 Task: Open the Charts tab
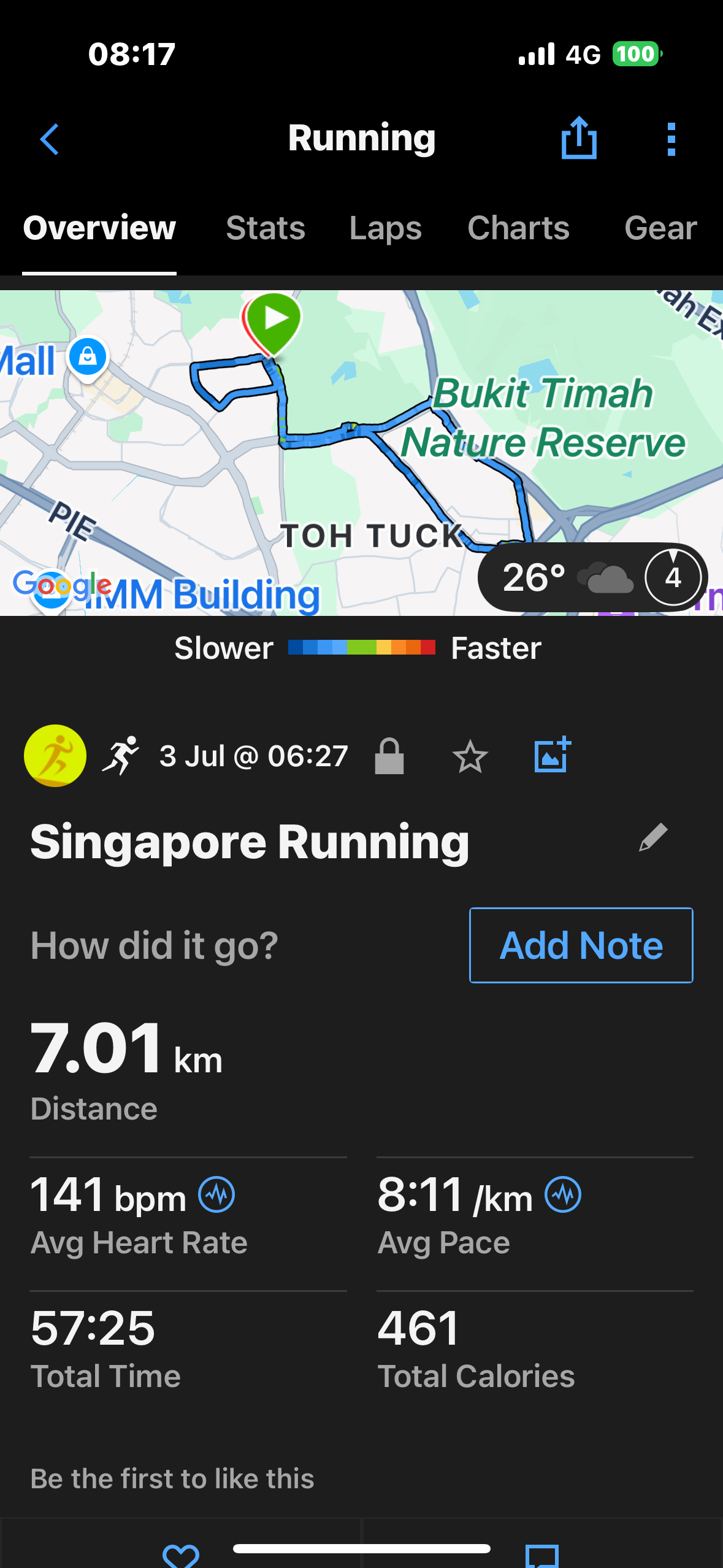pos(519,228)
